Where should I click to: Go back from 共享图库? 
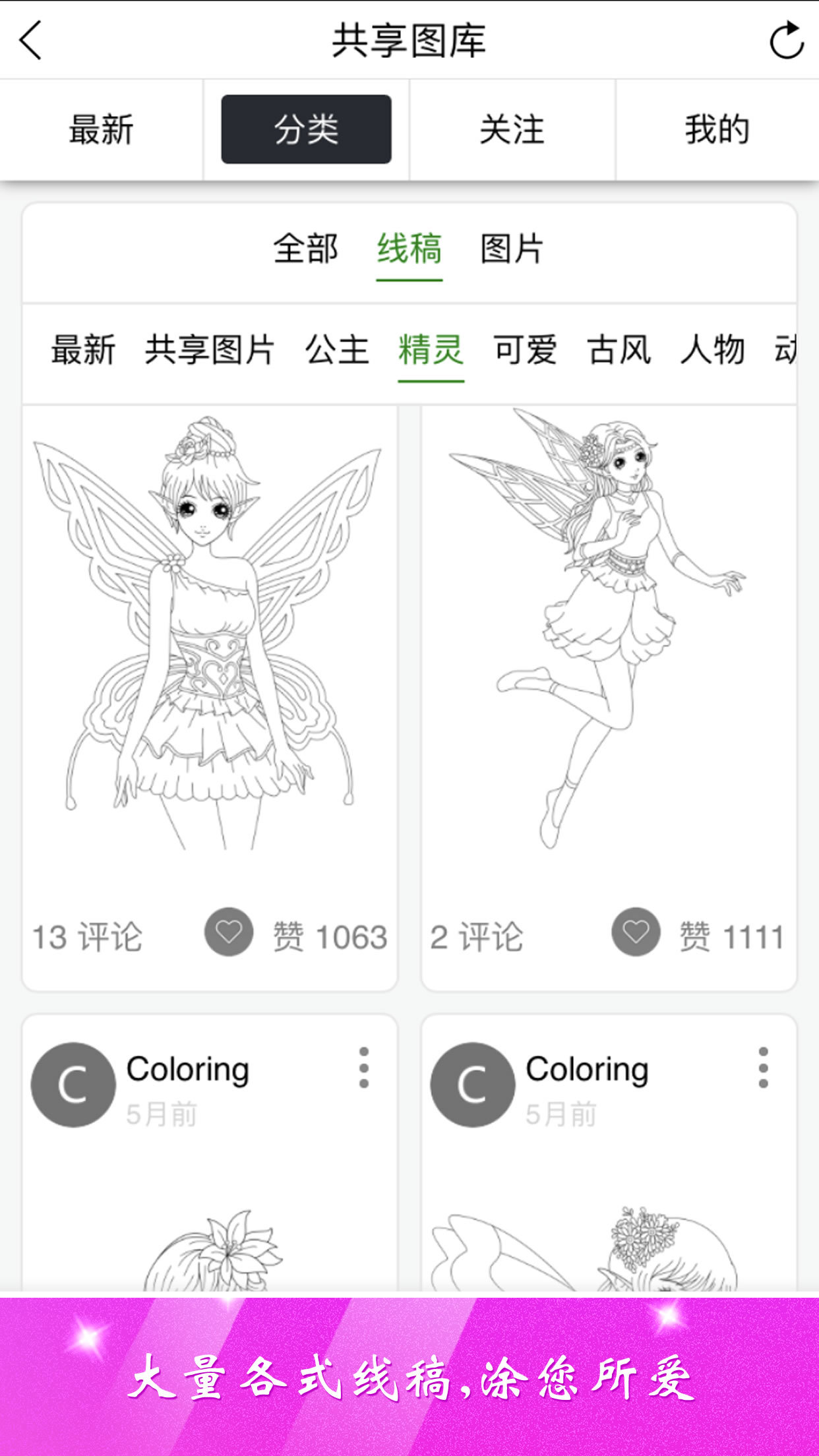pos(31,41)
